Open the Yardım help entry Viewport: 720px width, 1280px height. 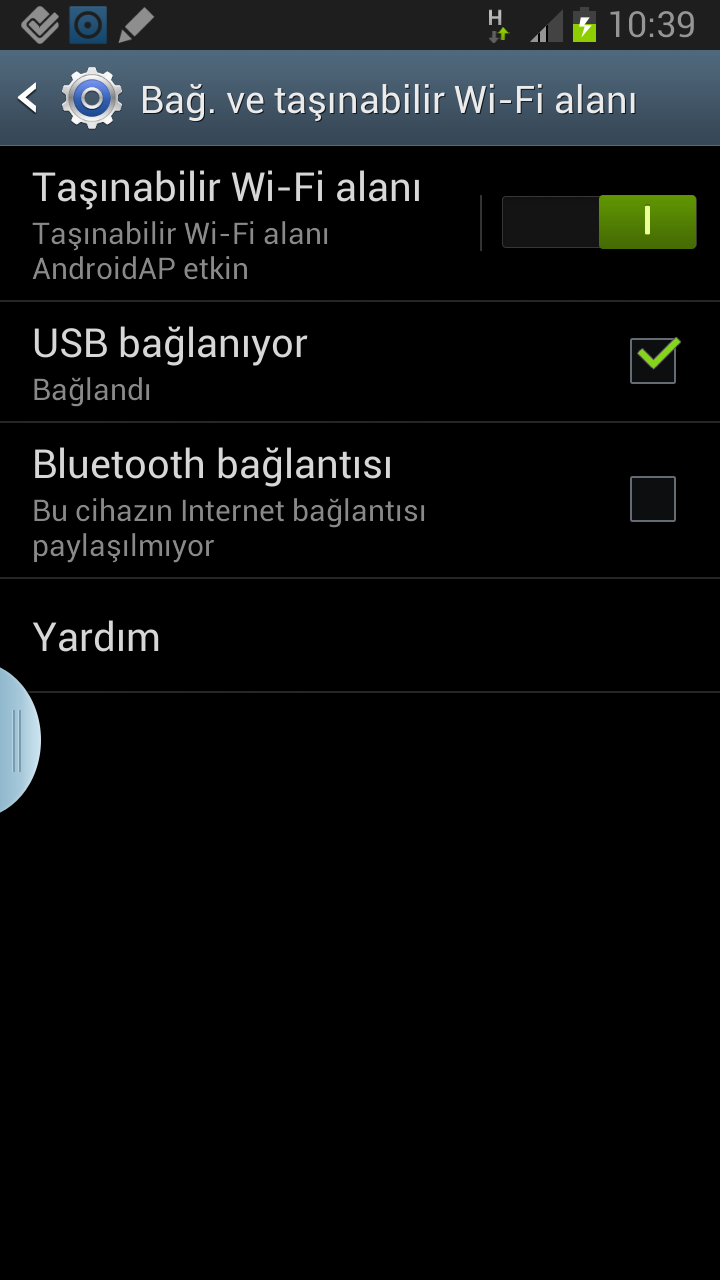[x=360, y=636]
